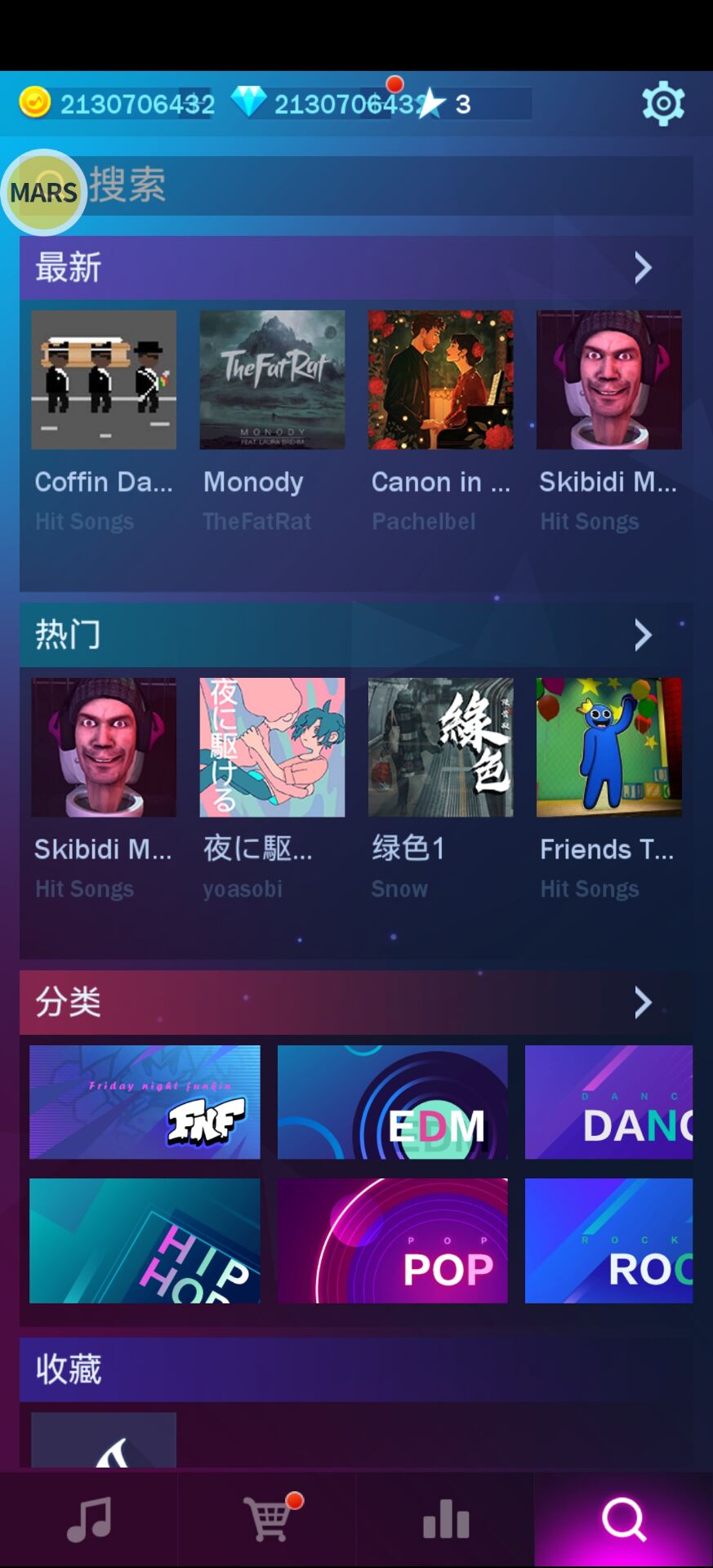
Task: Switch to the leaderboard chart tab
Action: pyautogui.click(x=445, y=1520)
